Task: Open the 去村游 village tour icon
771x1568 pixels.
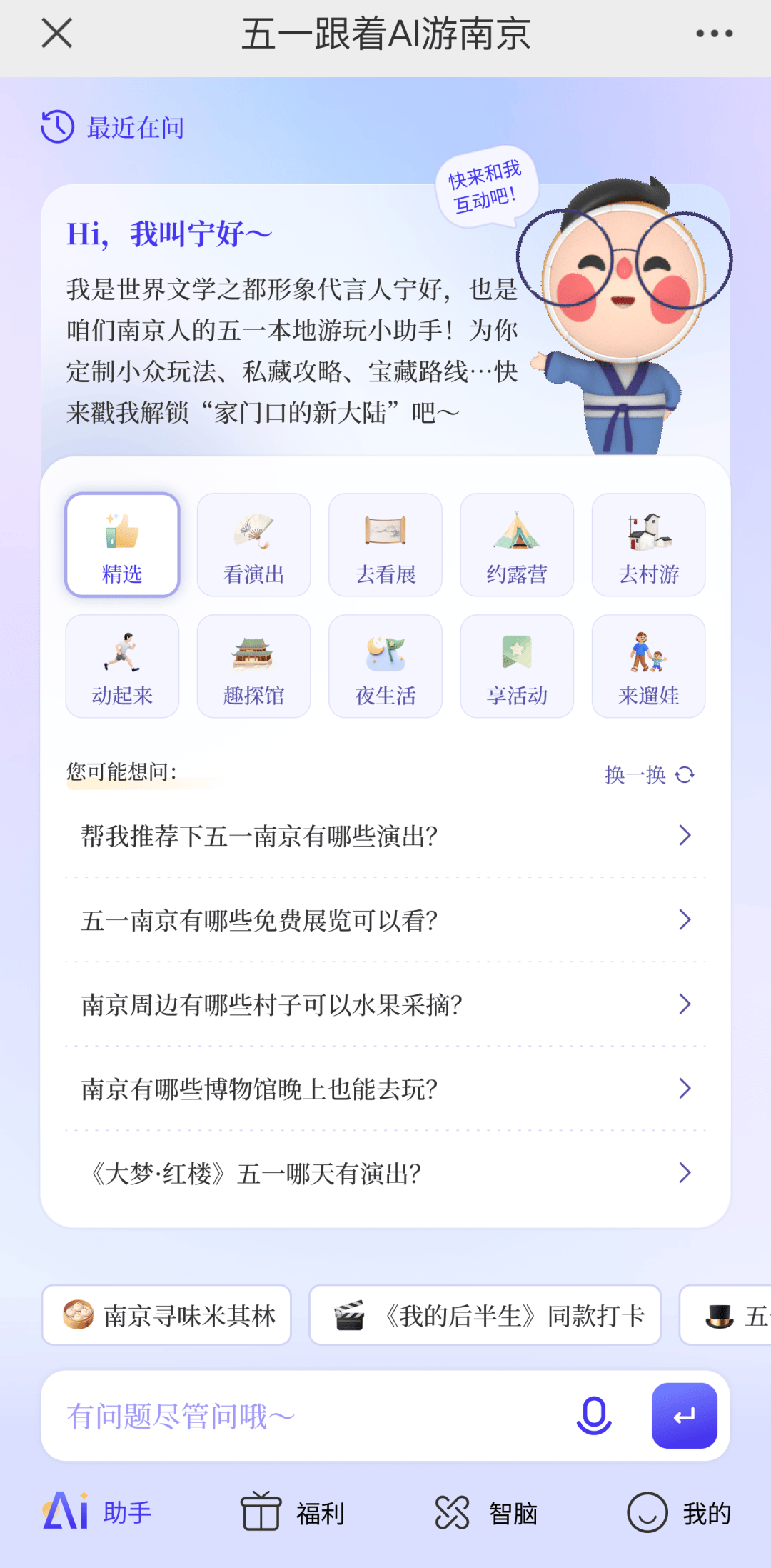Action: click(x=647, y=544)
